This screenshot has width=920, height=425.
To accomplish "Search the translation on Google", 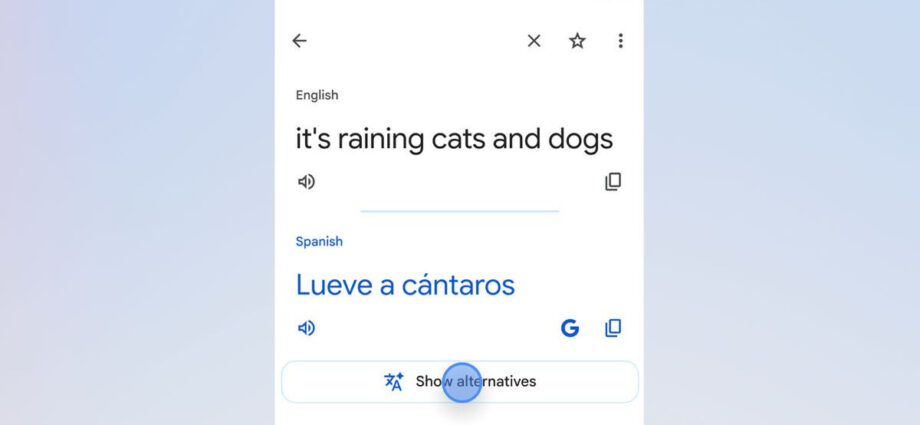I will pos(570,328).
